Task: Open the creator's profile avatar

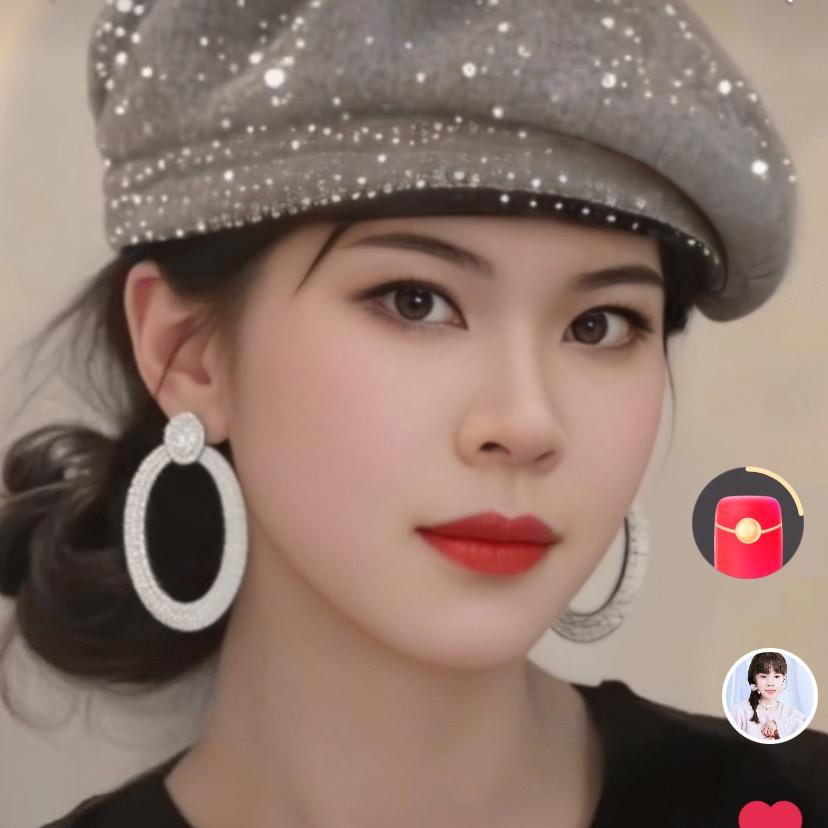Action: pyautogui.click(x=769, y=695)
